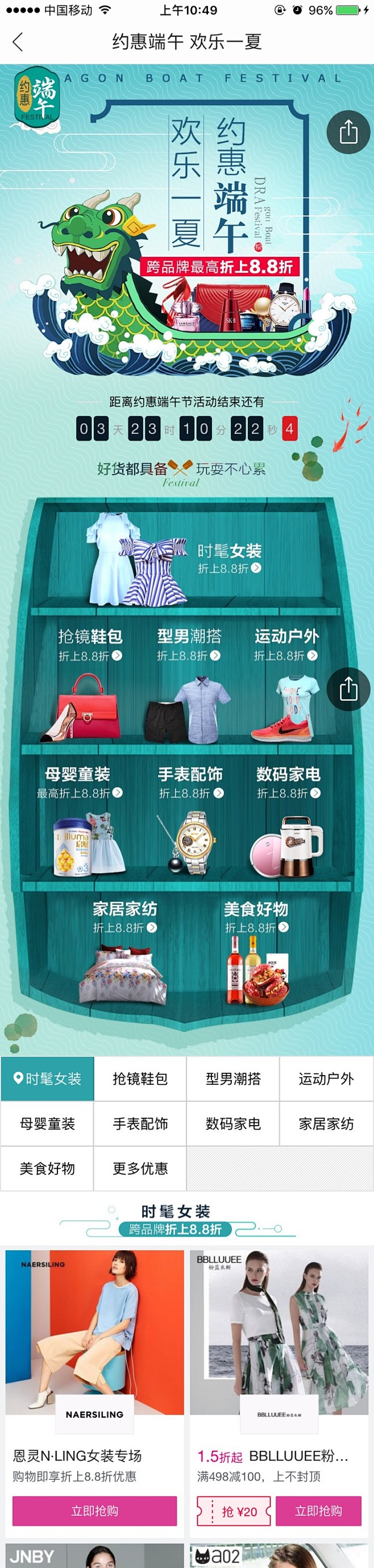
Task: Tap 立即抢购 under 恩灵N·LING女装专场
Action: pyautogui.click(x=95, y=1511)
